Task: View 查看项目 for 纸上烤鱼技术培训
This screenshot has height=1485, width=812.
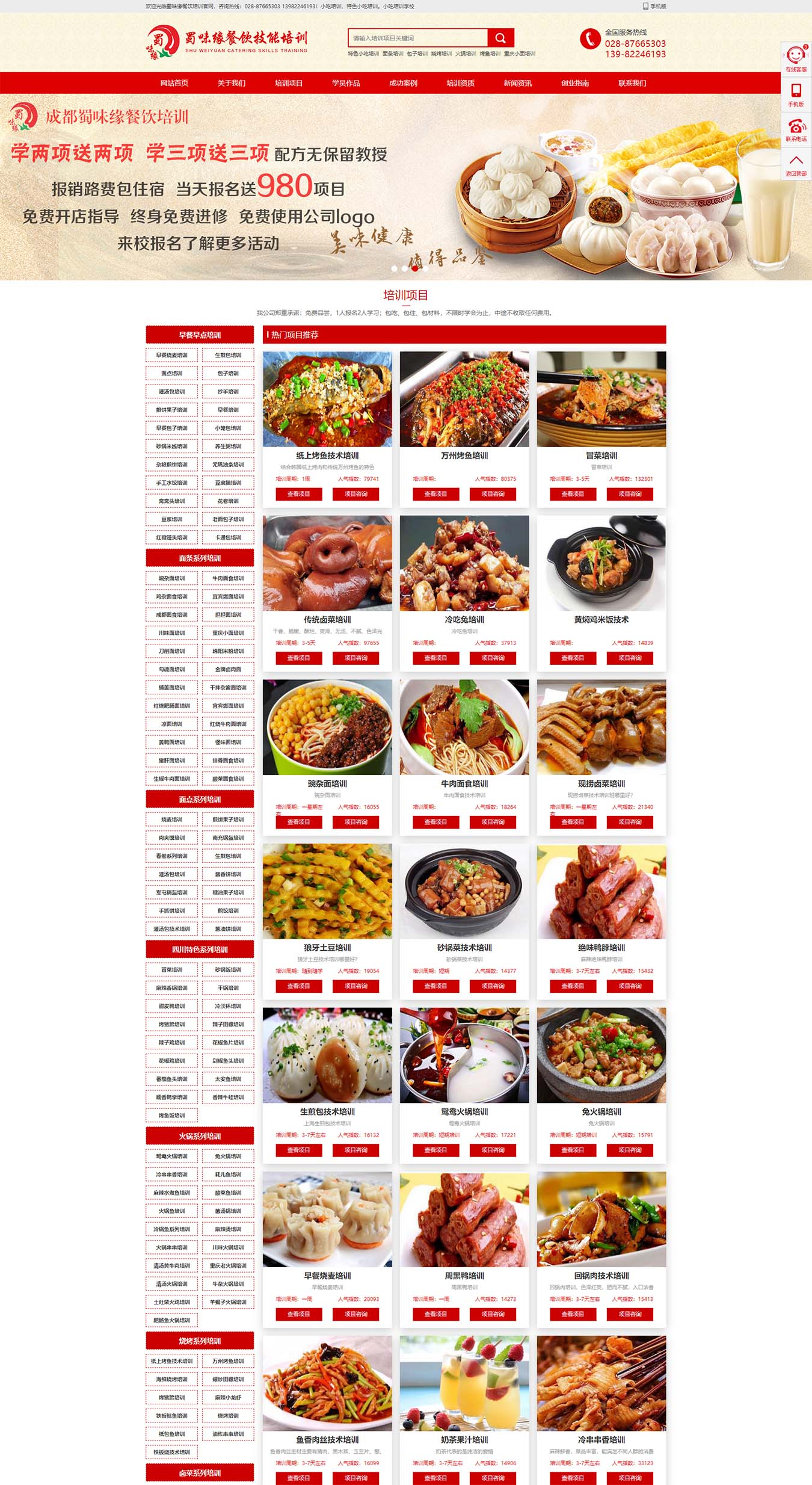Action: click(x=298, y=494)
